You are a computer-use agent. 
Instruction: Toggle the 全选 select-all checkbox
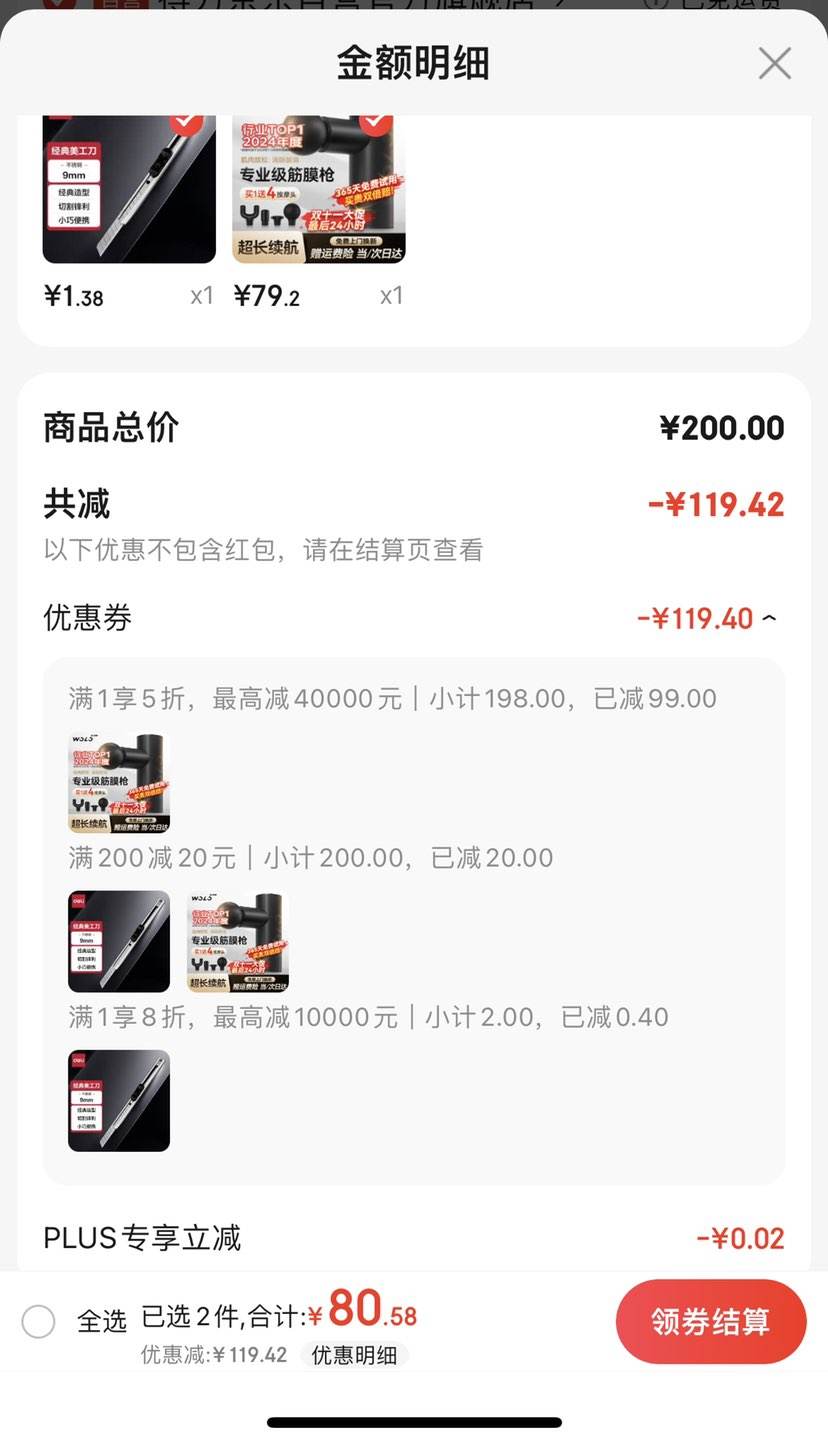(39, 1322)
